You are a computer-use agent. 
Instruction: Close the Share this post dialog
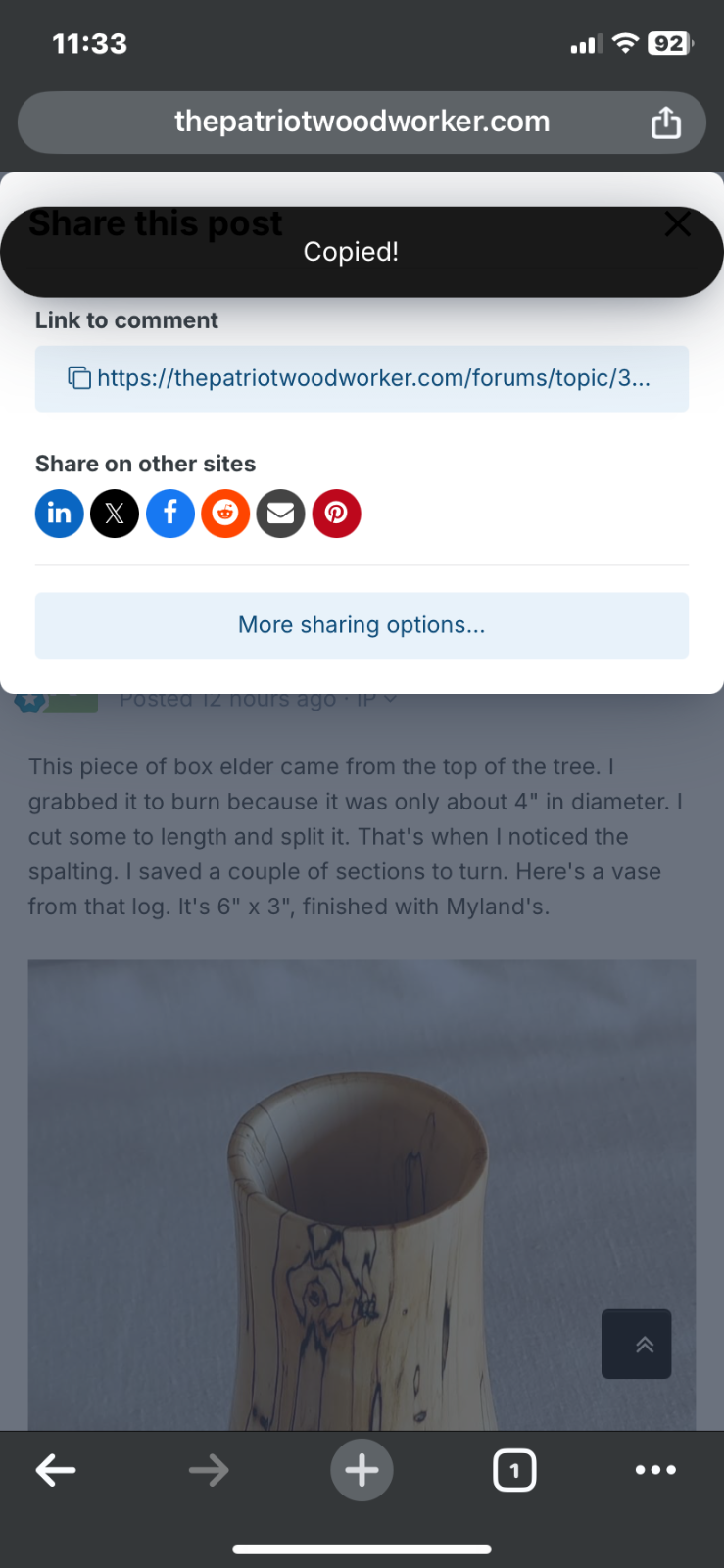[678, 223]
